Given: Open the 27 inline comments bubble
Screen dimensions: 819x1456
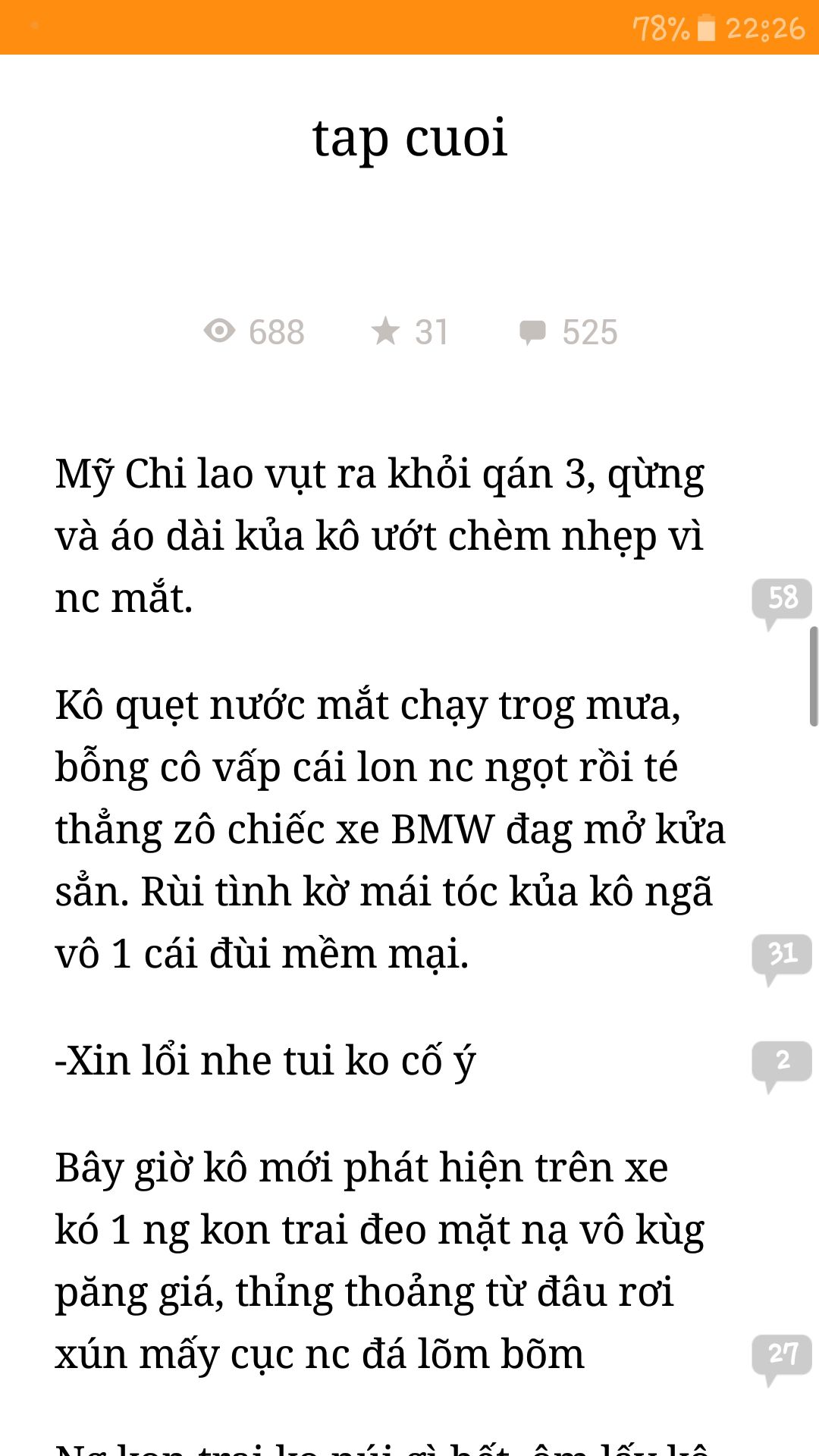Looking at the screenshot, I should 782,1354.
